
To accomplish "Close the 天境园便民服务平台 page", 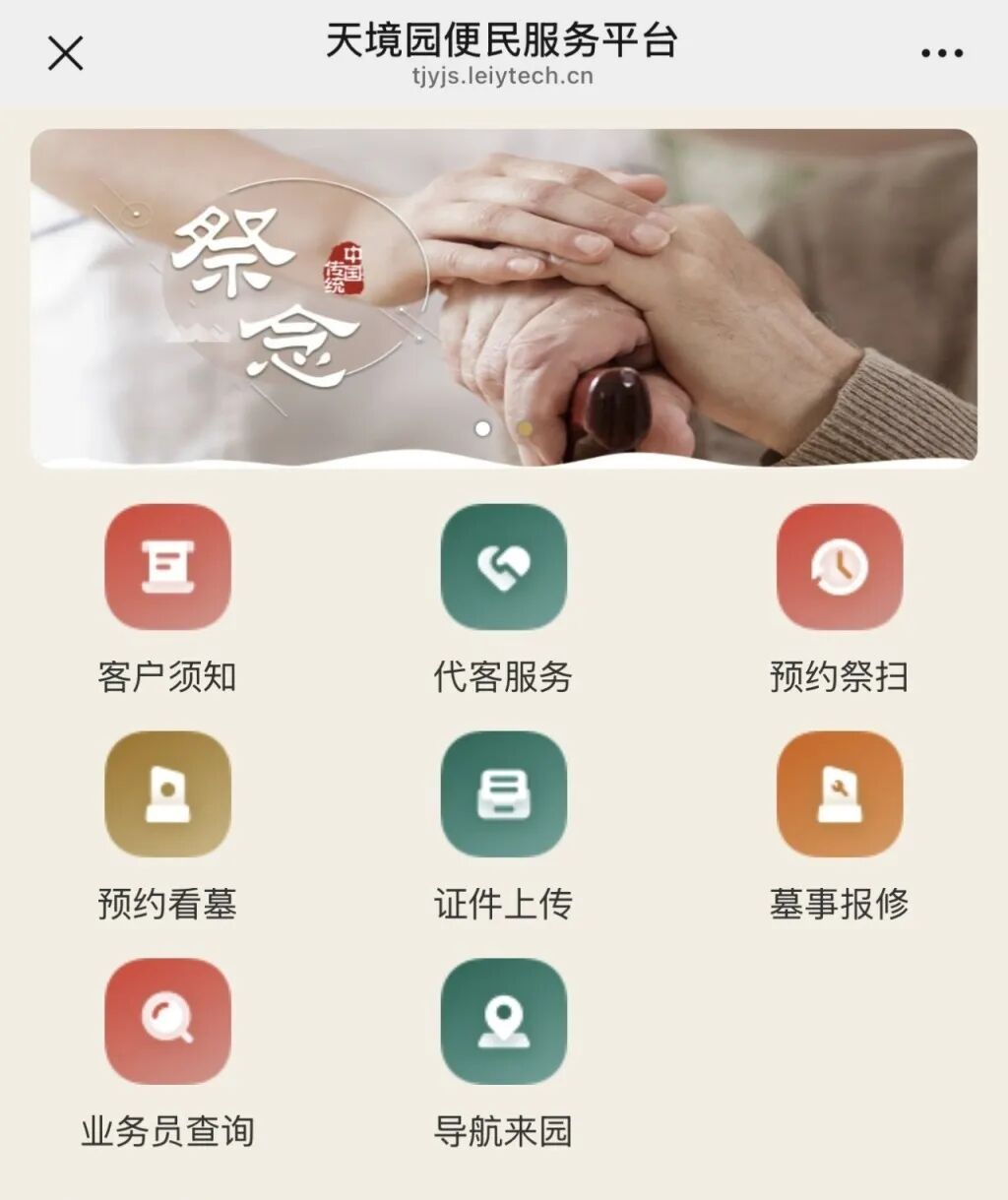I will [x=66, y=53].
